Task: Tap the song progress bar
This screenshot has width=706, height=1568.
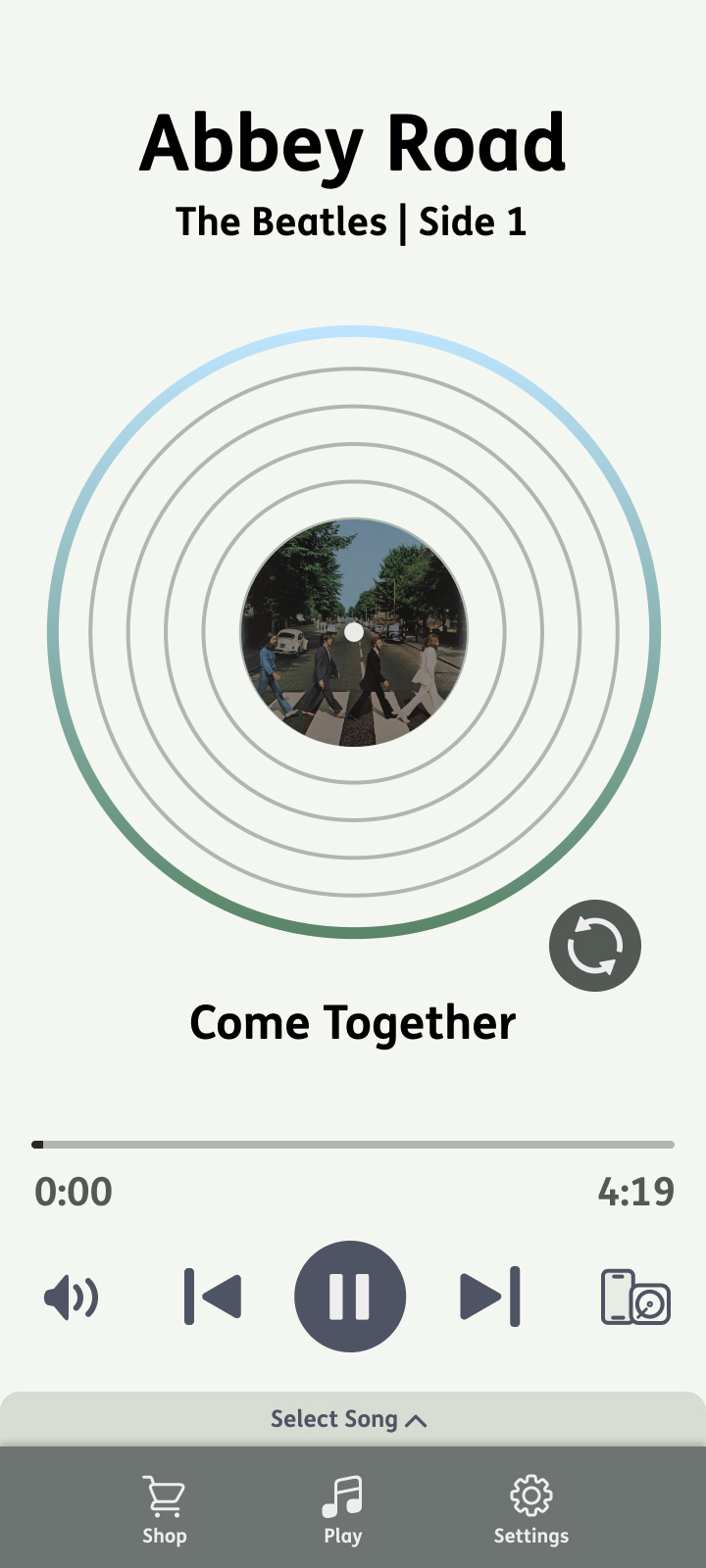Action: click(353, 1144)
